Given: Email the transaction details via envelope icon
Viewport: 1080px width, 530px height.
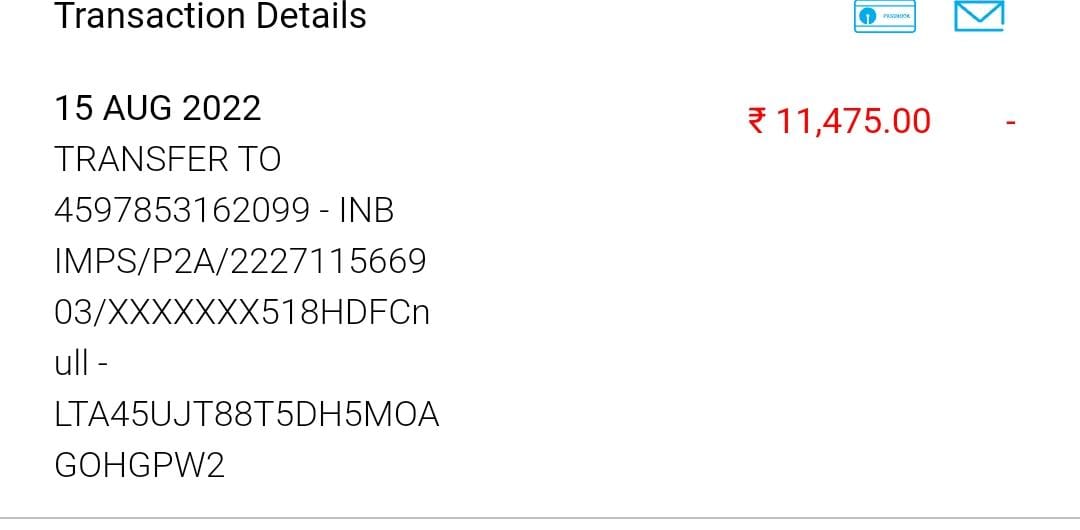Looking at the screenshot, I should pyautogui.click(x=979, y=15).
